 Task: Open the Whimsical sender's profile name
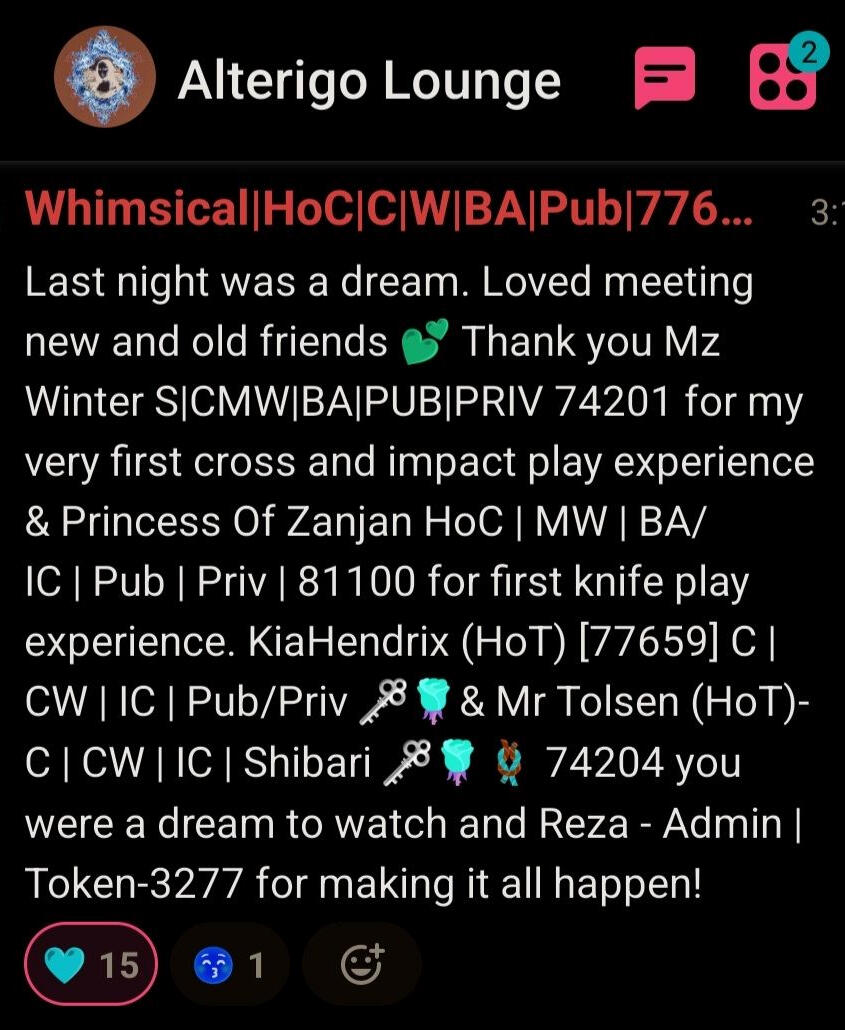pyautogui.click(x=389, y=211)
